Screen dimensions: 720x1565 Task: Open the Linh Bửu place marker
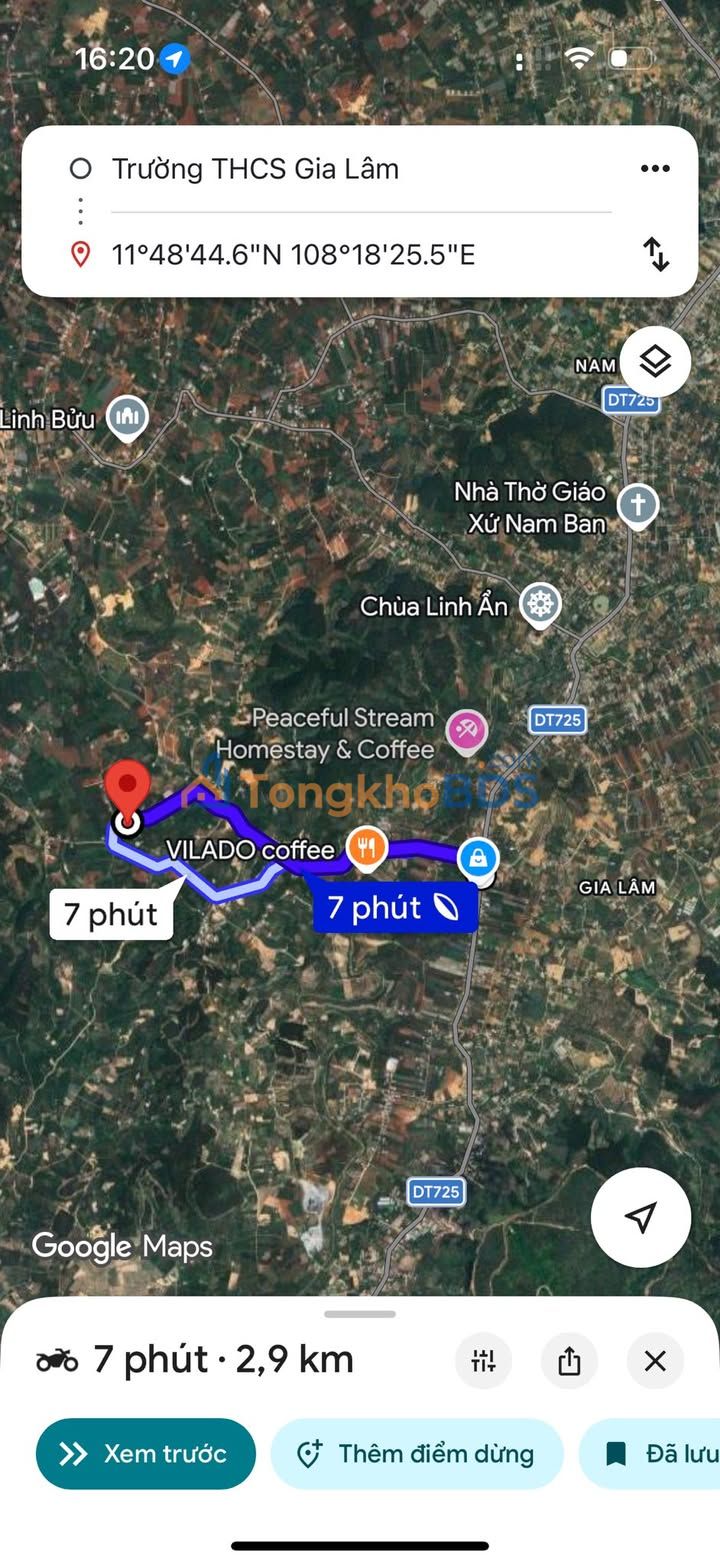pyautogui.click(x=127, y=418)
